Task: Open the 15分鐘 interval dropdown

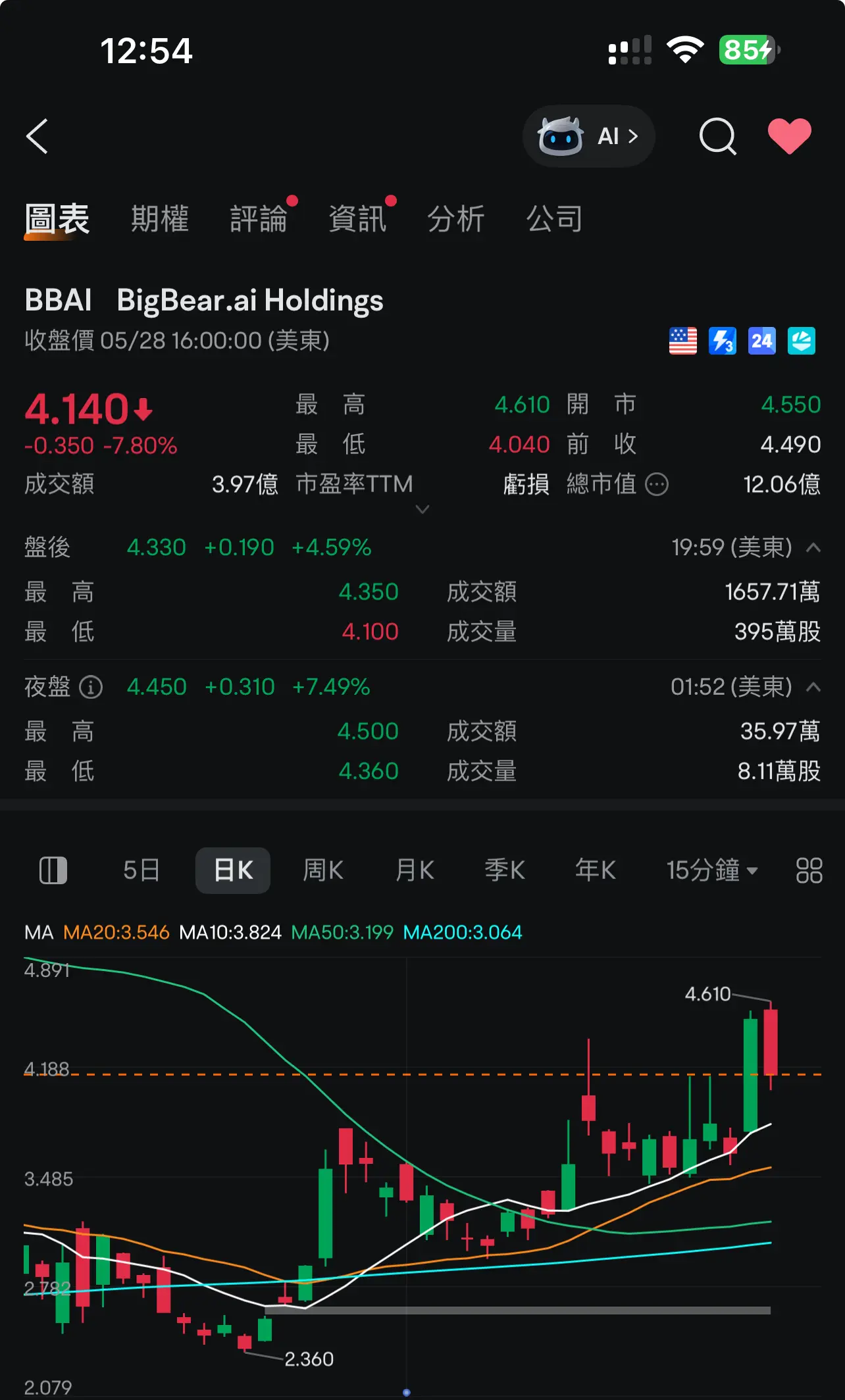Action: pyautogui.click(x=712, y=870)
